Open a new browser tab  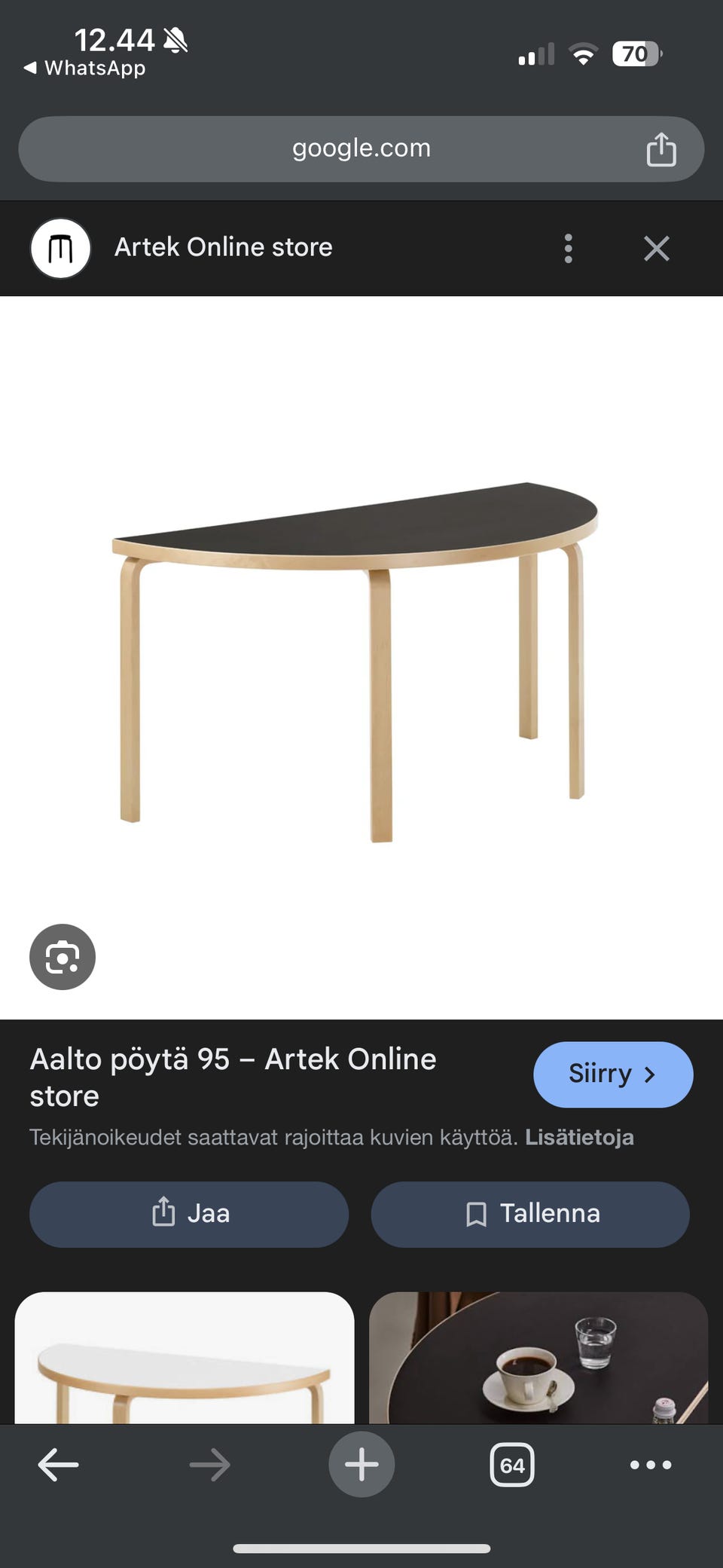[361, 1465]
